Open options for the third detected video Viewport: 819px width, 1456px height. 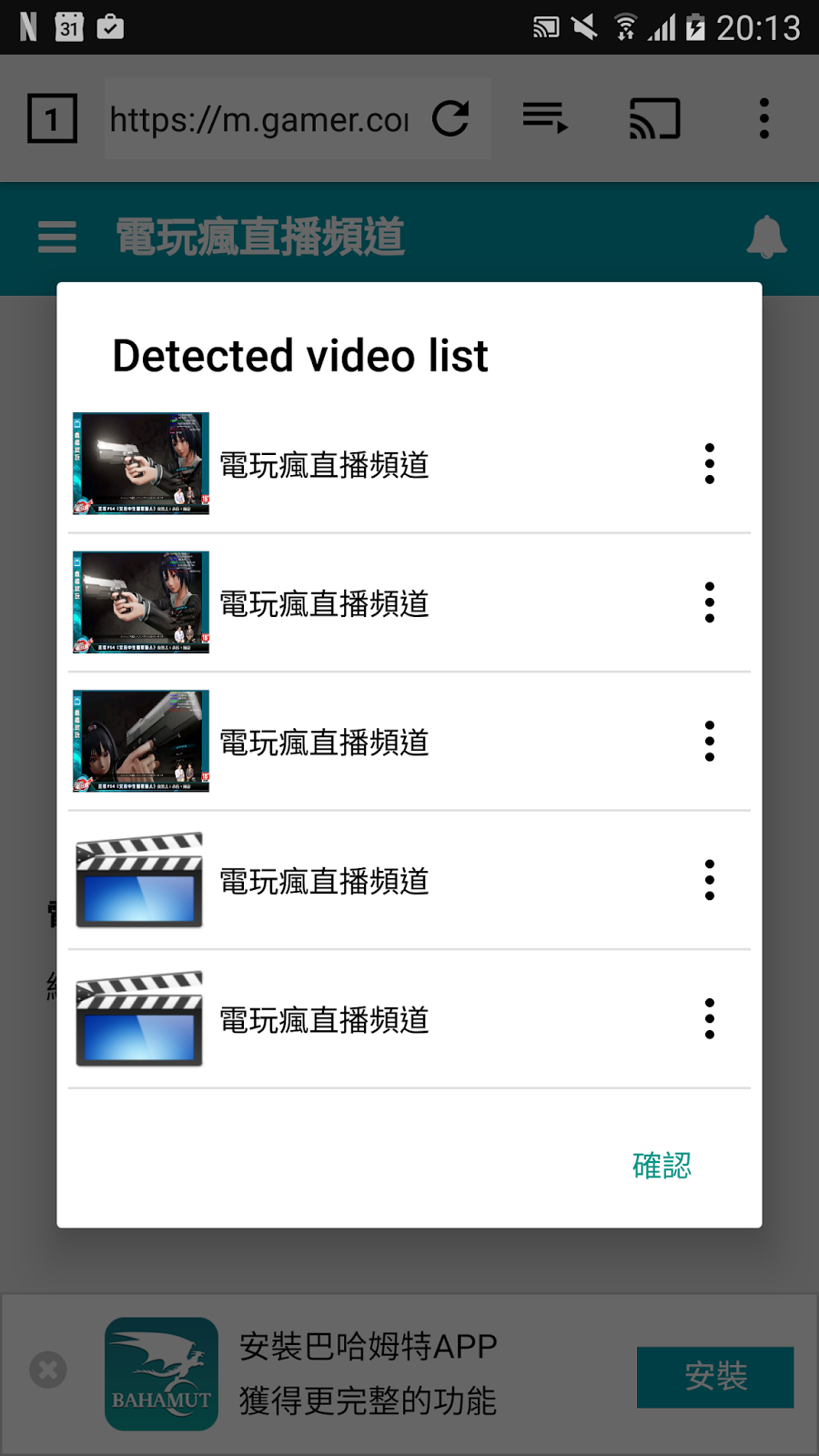(x=710, y=742)
